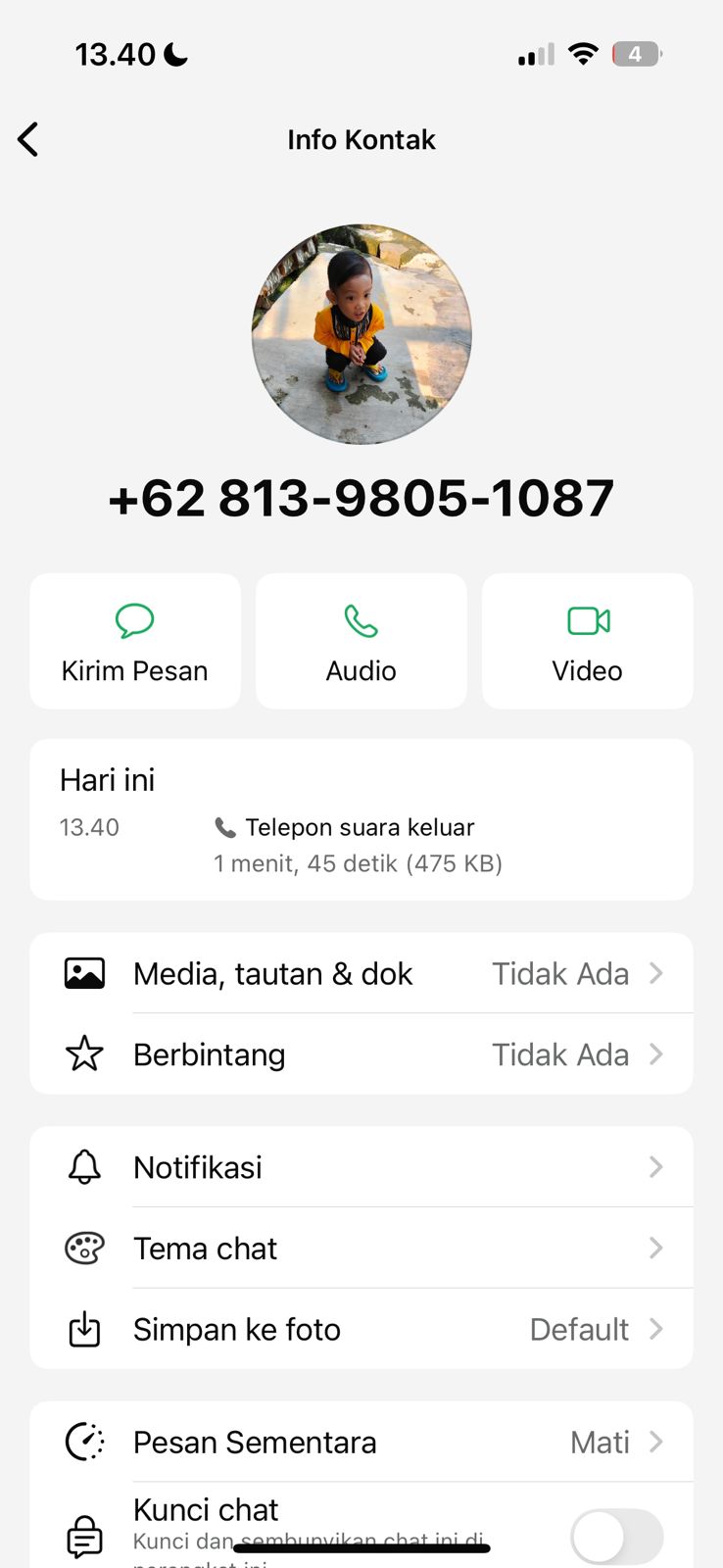View the contact's profile photo
The image size is (723, 1568).
point(361,334)
